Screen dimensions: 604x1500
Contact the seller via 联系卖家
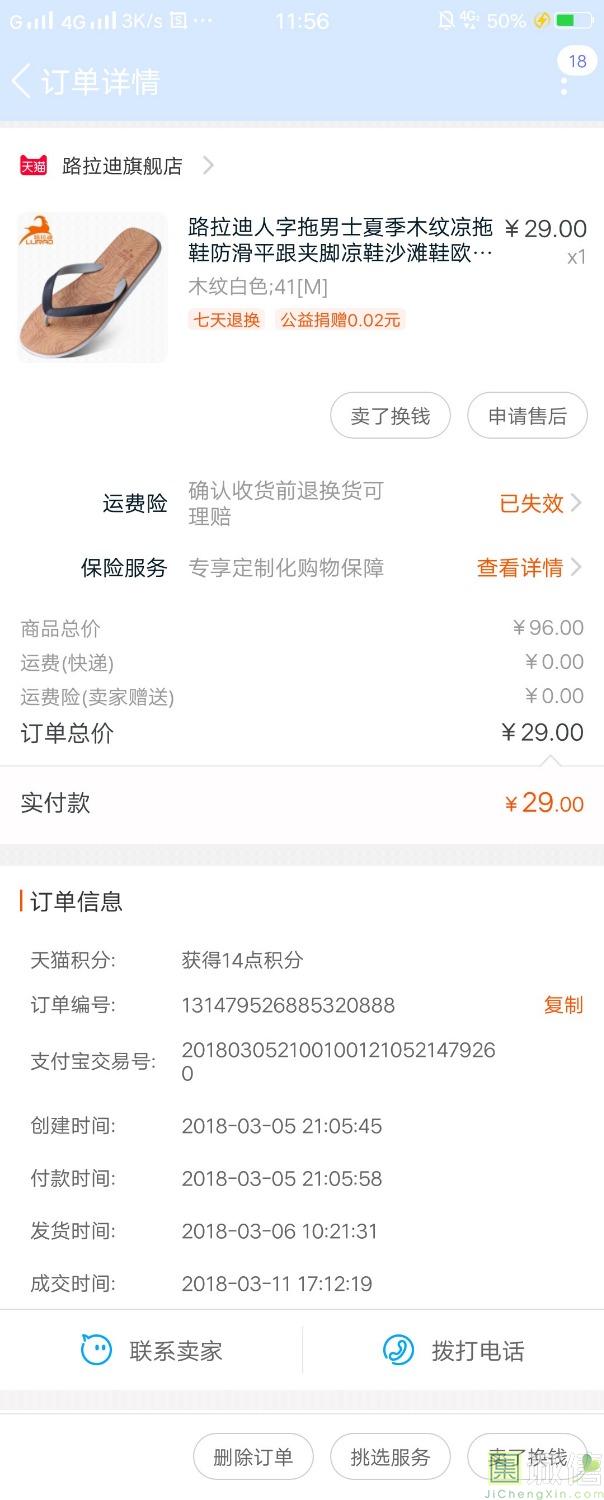point(152,1351)
